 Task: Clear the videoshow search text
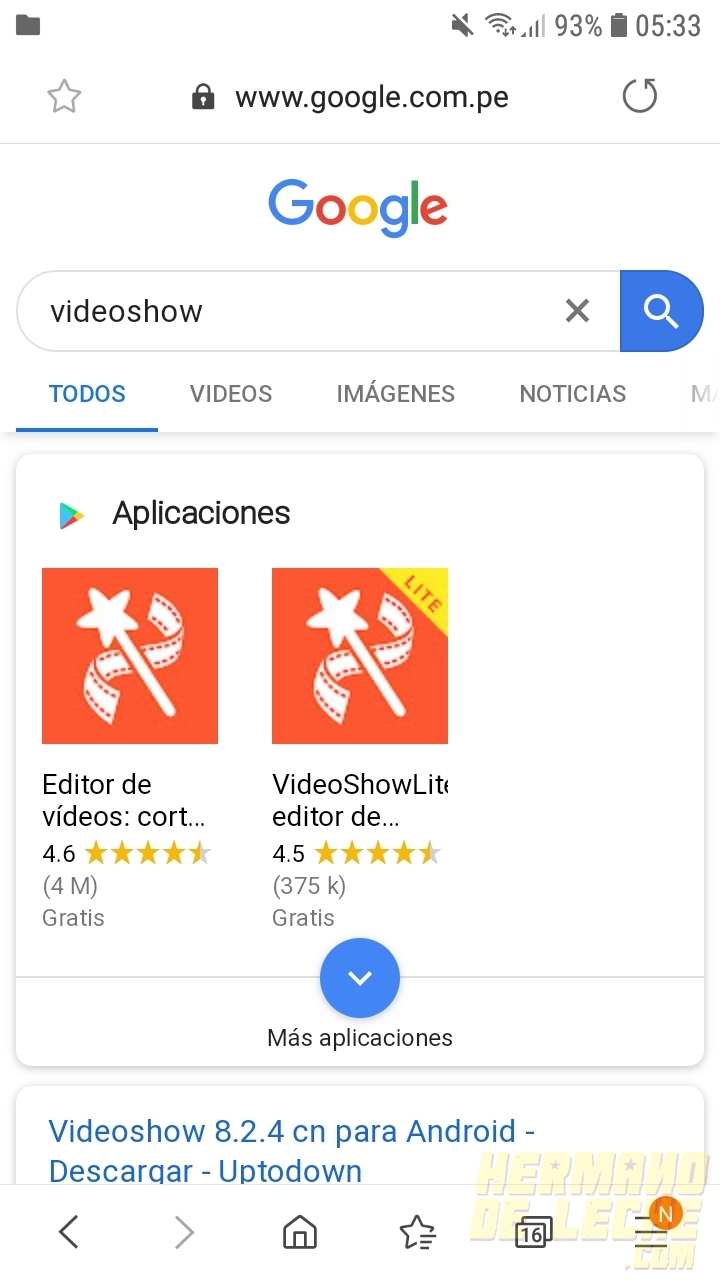(577, 311)
